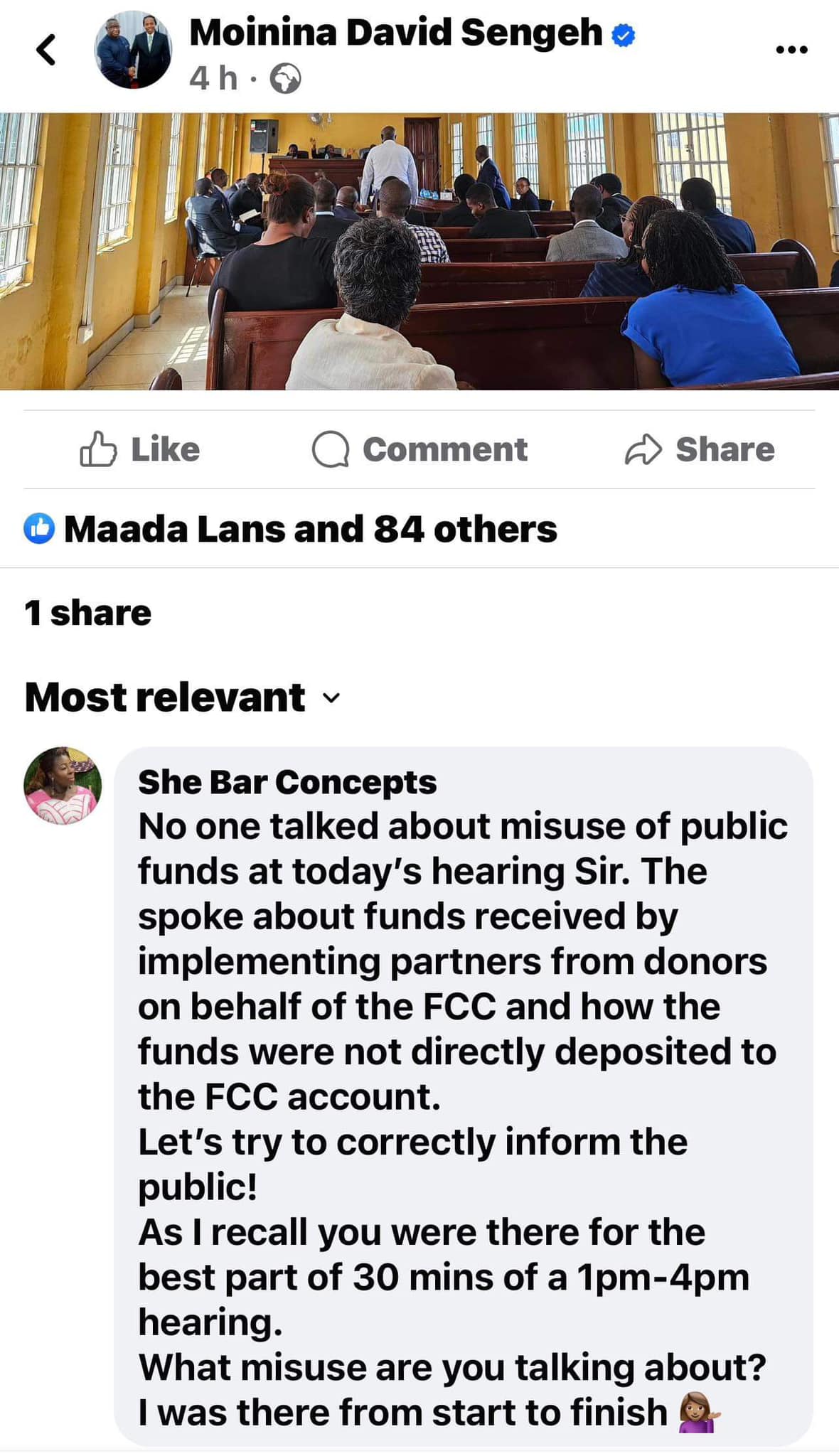Viewport: 839px width, 1456px height.
Task: Comment on this post
Action: click(419, 449)
